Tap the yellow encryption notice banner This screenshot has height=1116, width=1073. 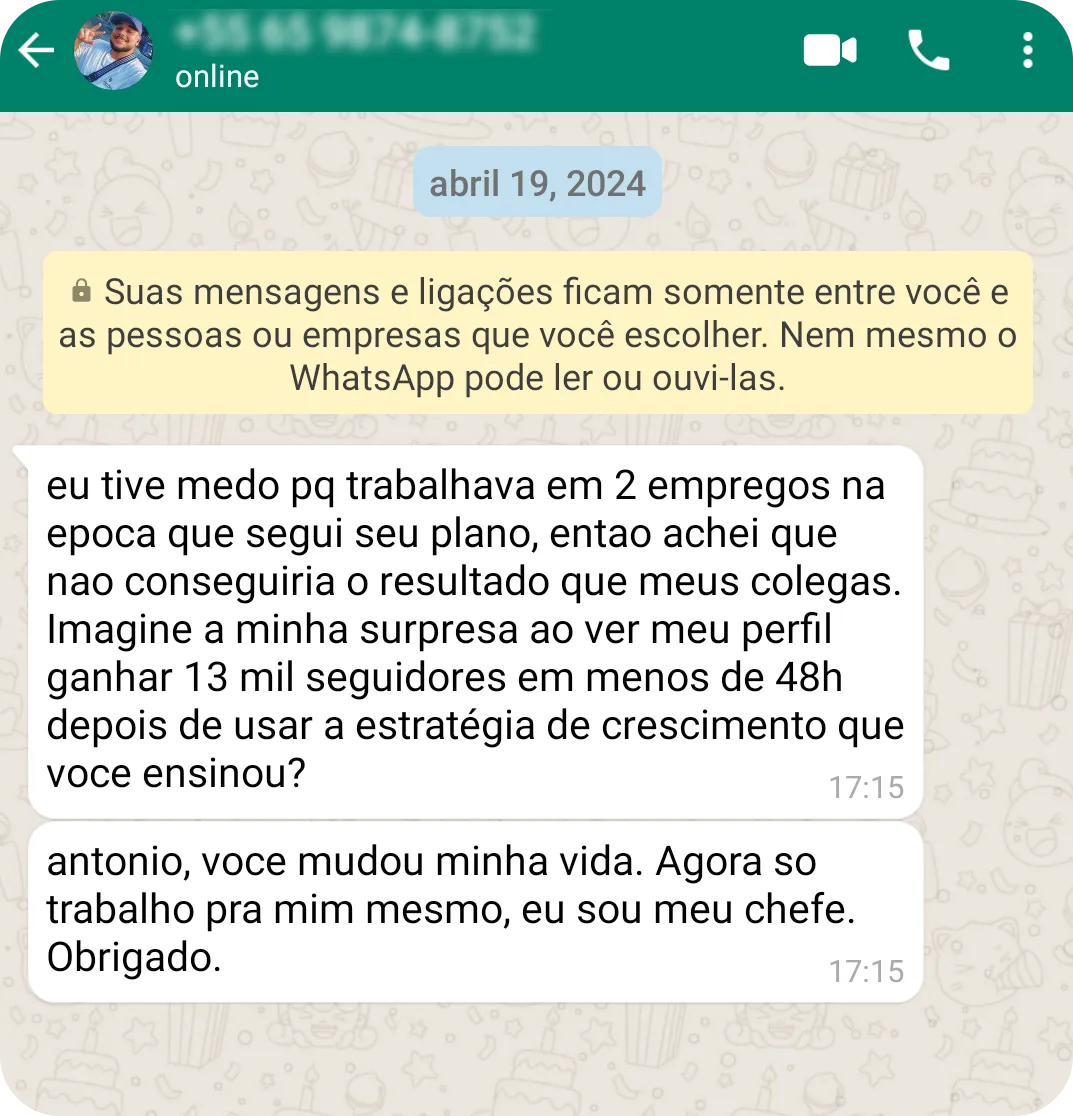point(537,334)
